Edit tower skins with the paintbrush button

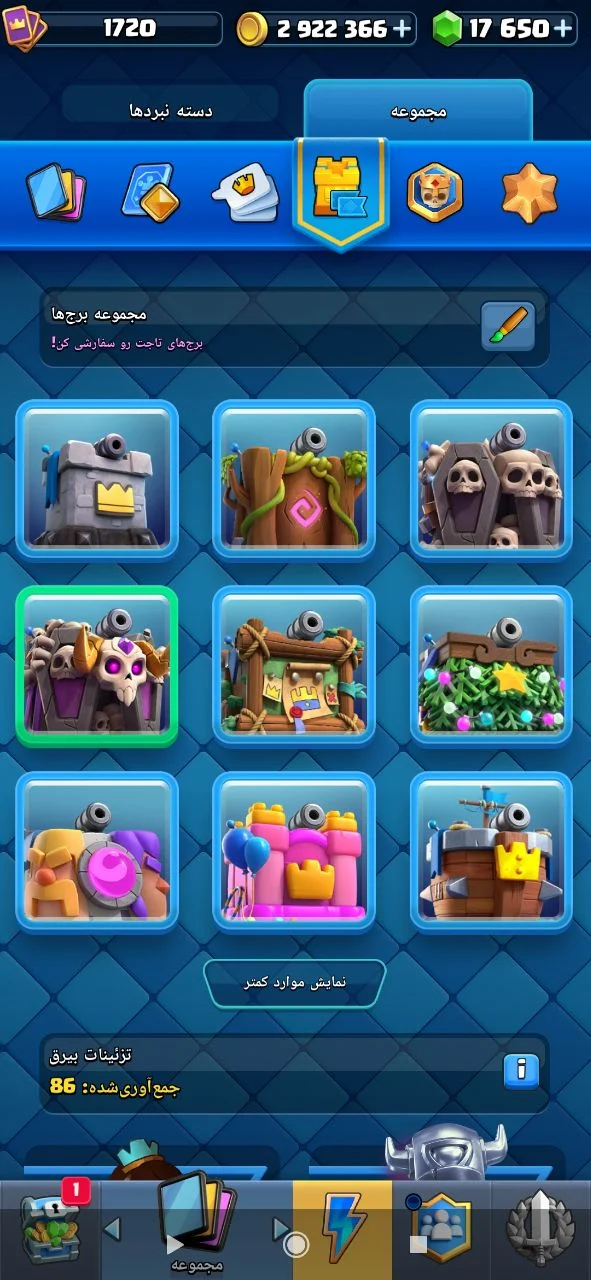coord(508,326)
